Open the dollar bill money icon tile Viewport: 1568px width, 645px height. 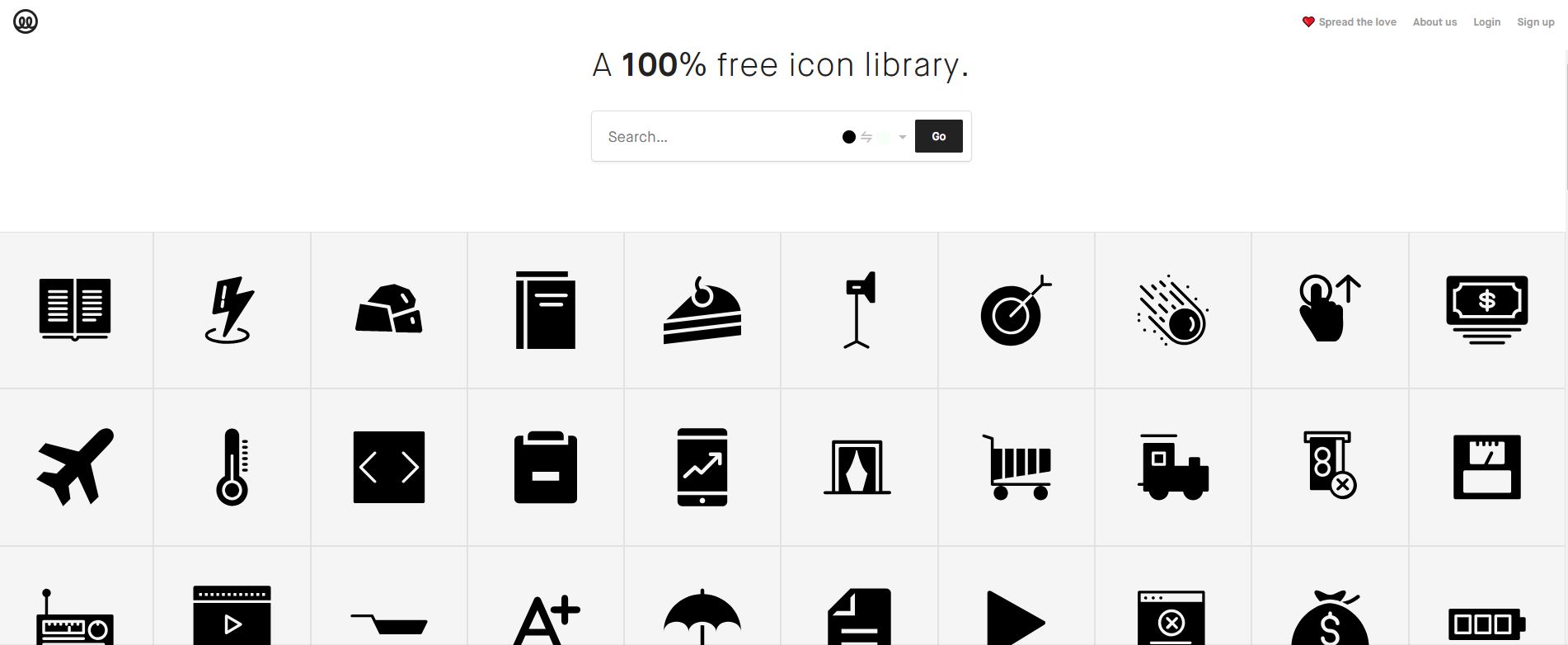pos(1487,310)
